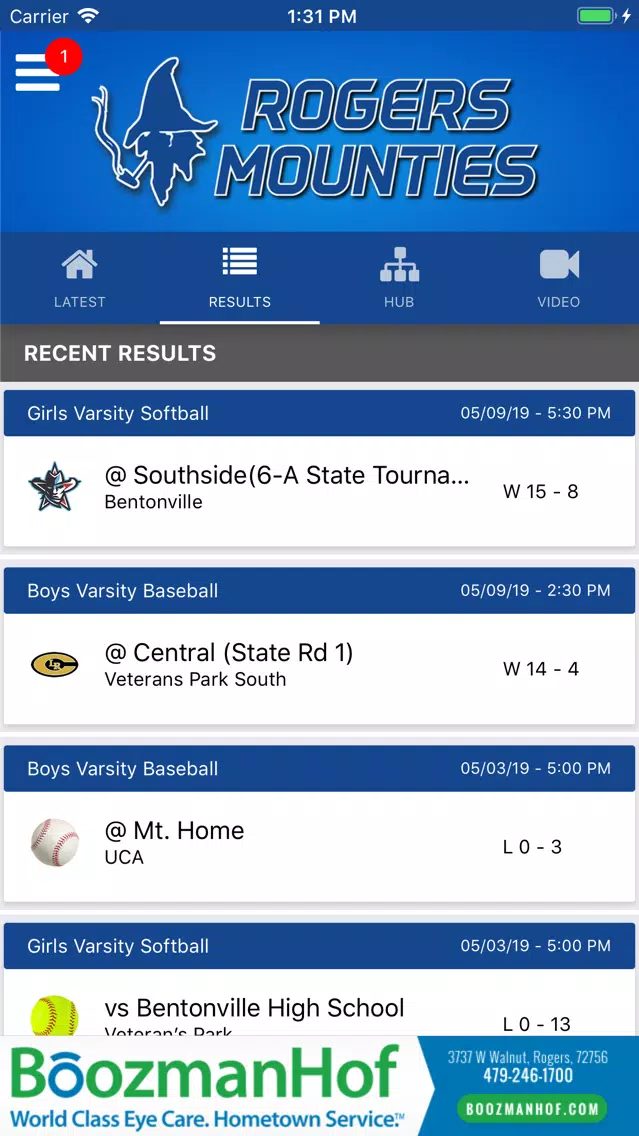The image size is (639, 1136).
Task: View the Central (State Rd 1) baseball result
Action: pos(320,669)
